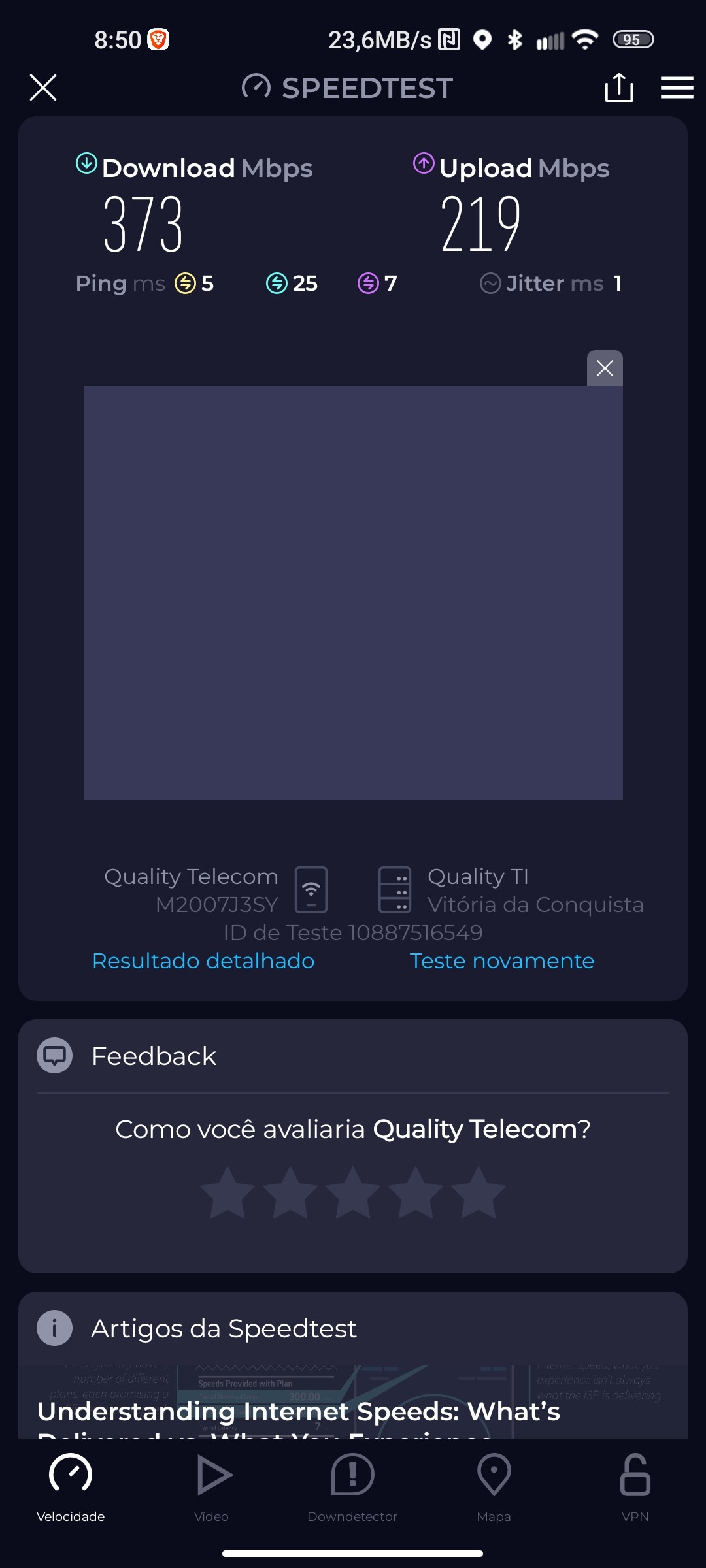
Task: Open the Understanding Internet Speeds article
Action: [299, 1411]
